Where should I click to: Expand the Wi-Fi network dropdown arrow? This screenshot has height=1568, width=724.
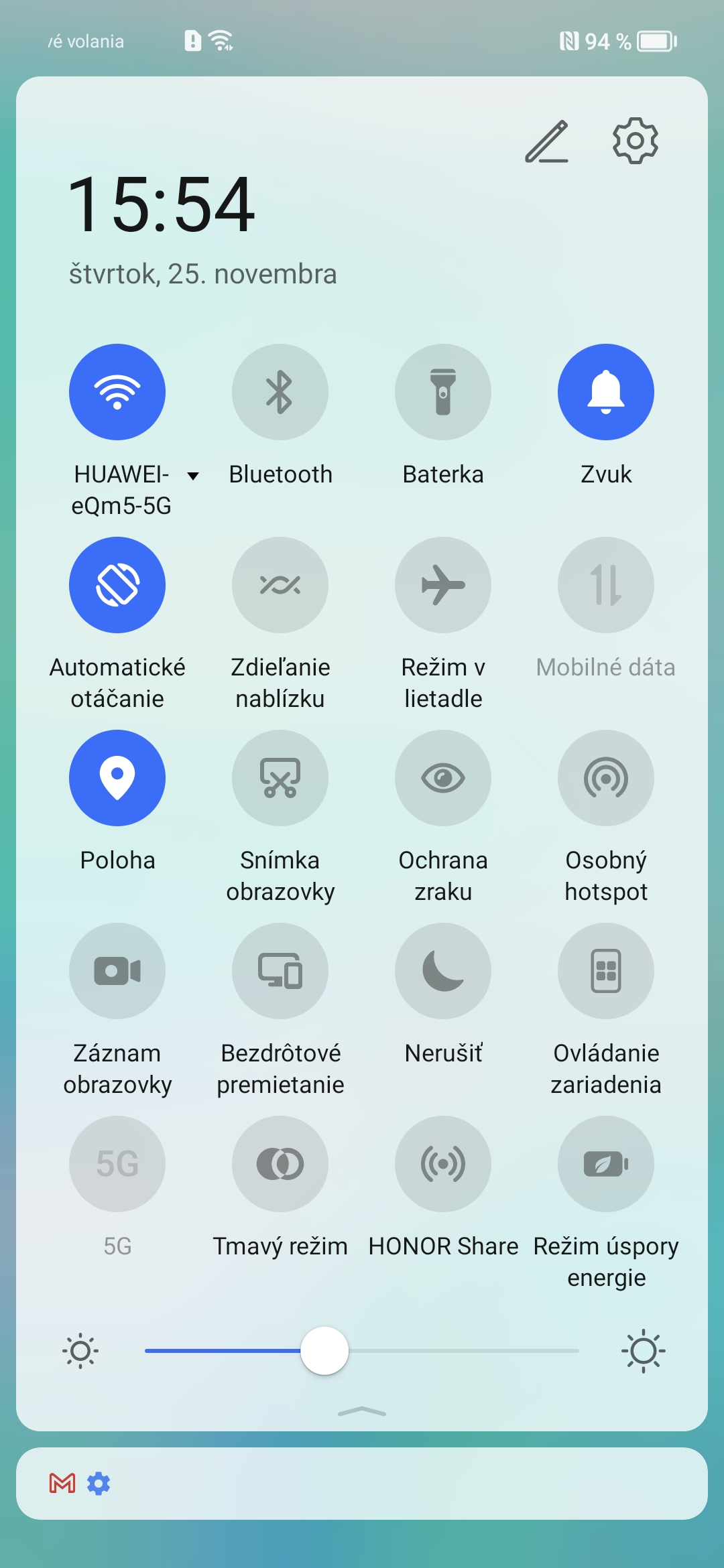pos(193,476)
